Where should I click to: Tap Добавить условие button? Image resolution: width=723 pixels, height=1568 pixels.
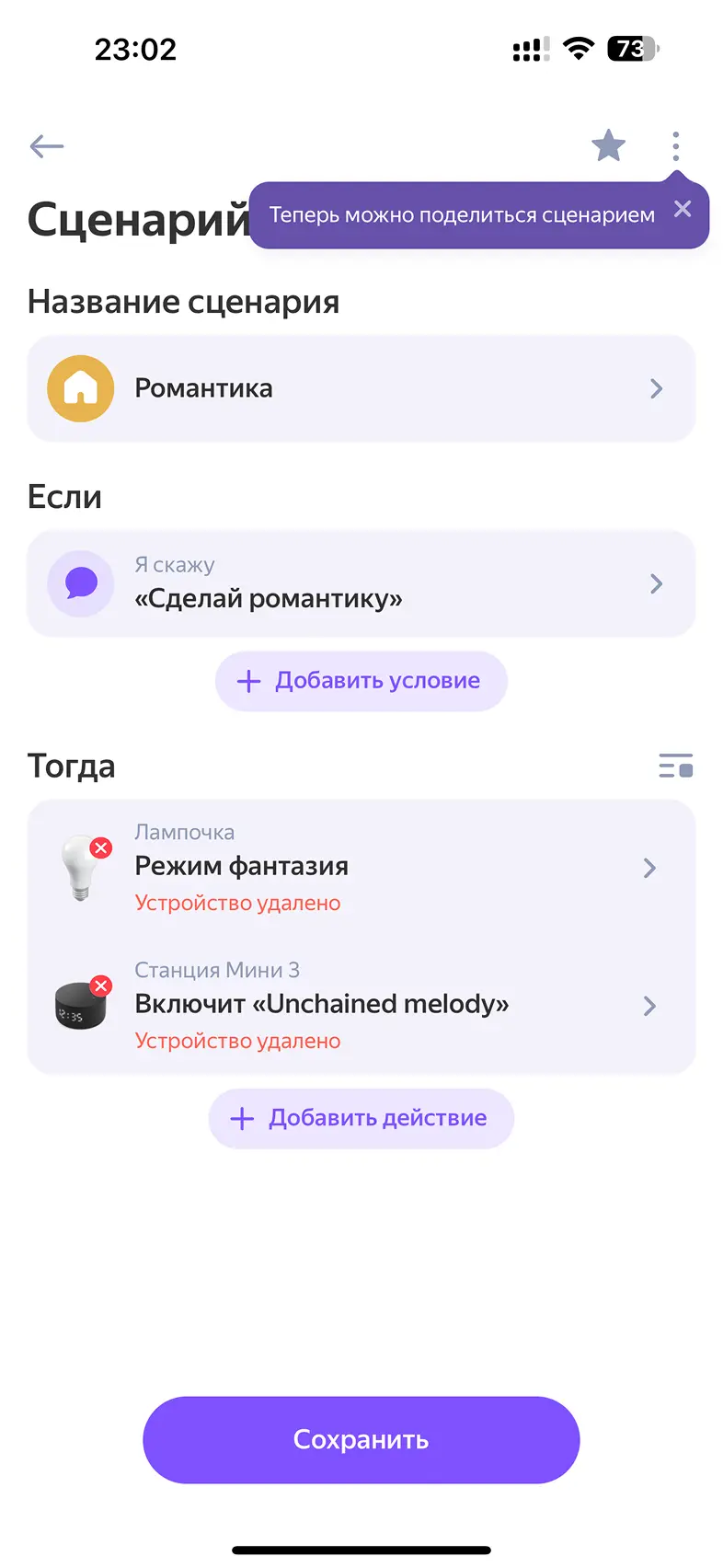(361, 681)
